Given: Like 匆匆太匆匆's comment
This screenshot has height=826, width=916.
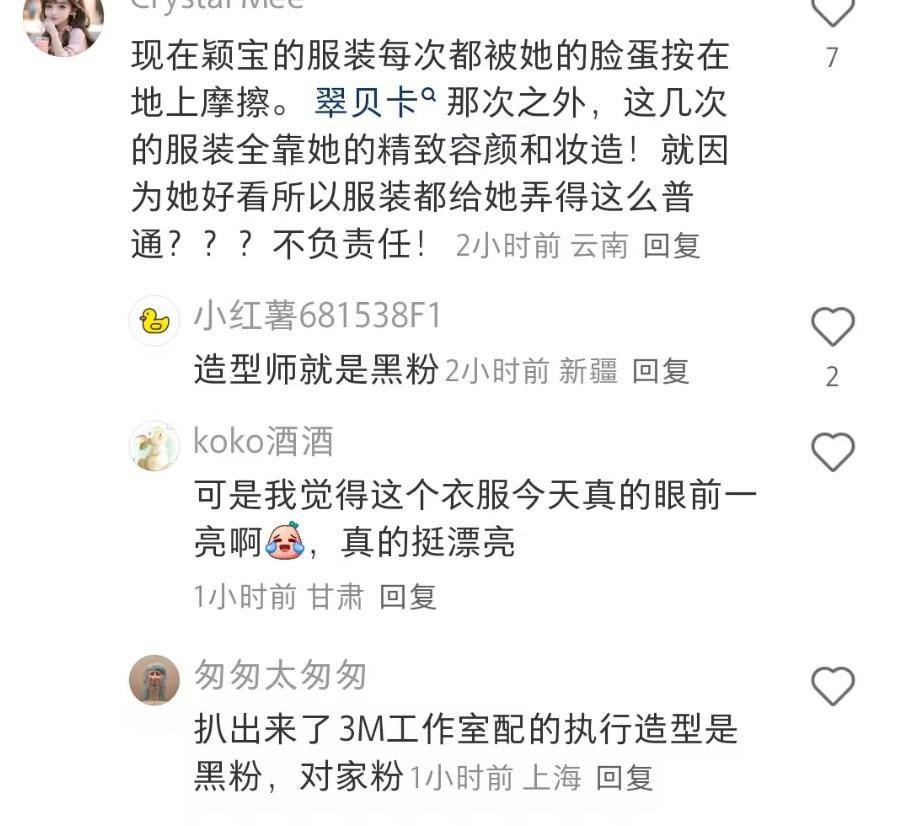Looking at the screenshot, I should [832, 687].
